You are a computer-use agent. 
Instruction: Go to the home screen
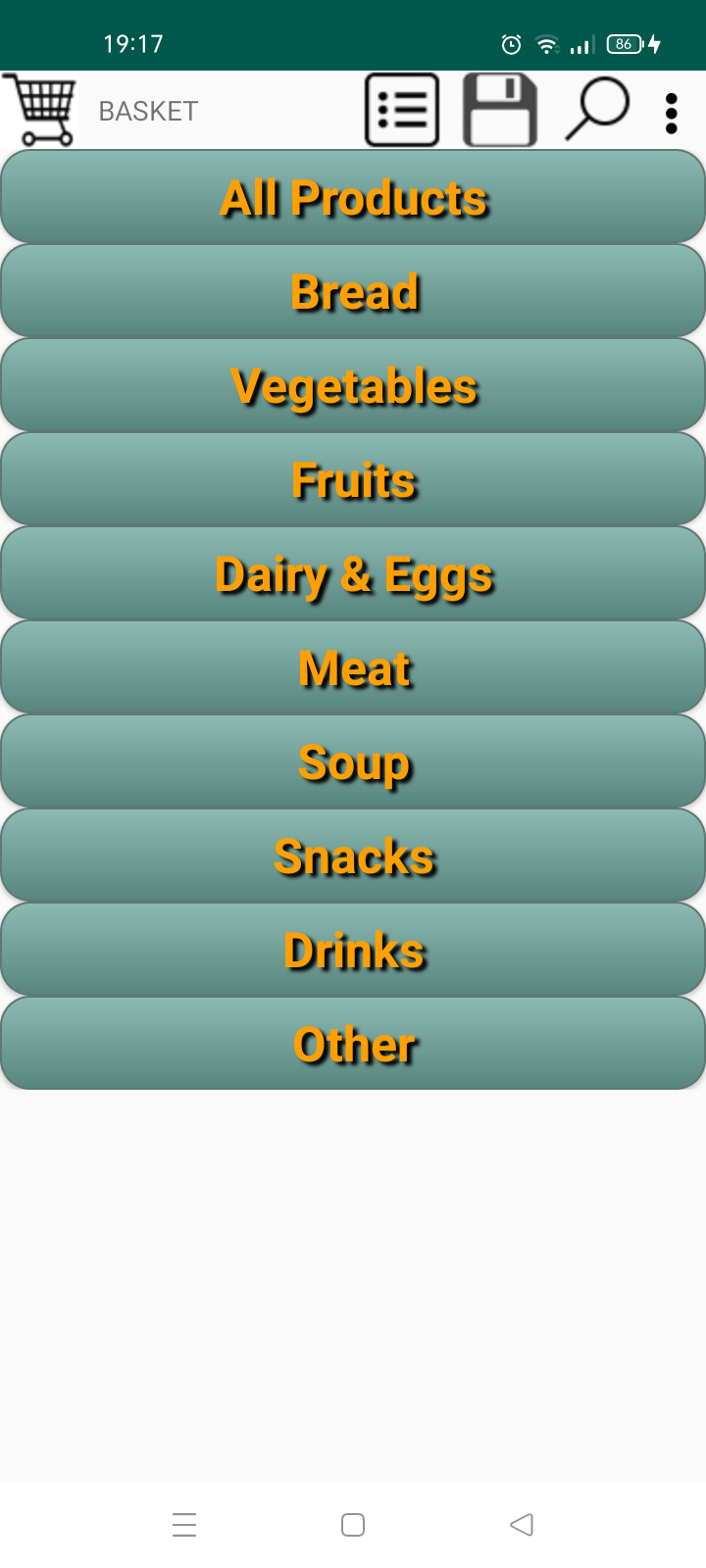[353, 1525]
